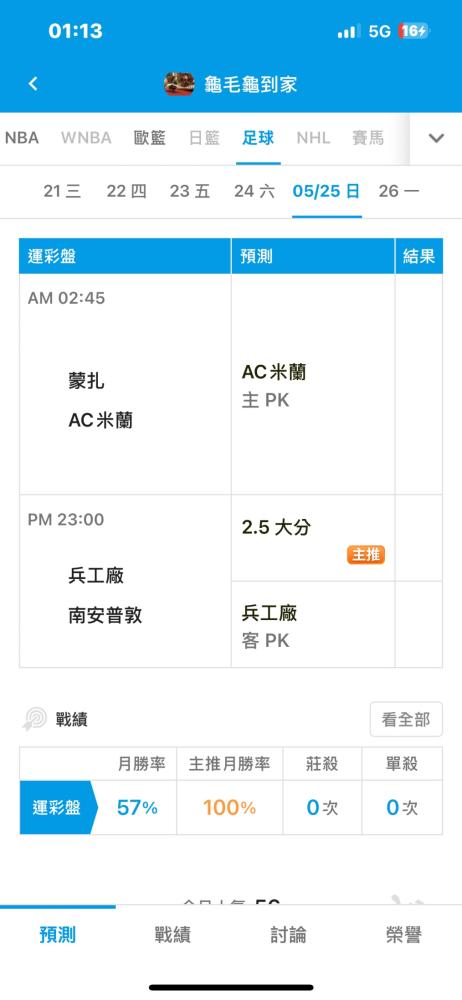Select date 23 五
This screenshot has width=462, height=1000.
tap(190, 191)
